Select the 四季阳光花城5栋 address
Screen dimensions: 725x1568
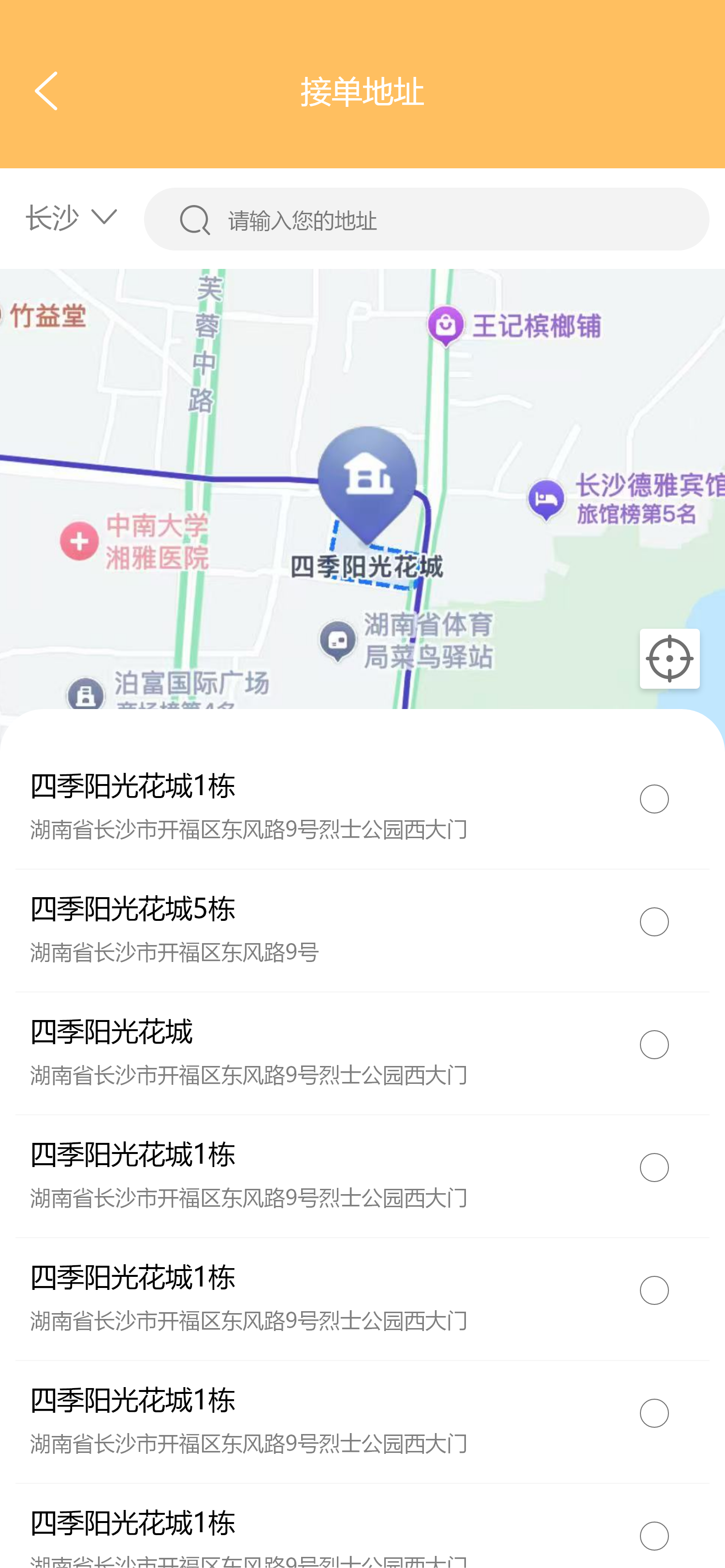362,930
